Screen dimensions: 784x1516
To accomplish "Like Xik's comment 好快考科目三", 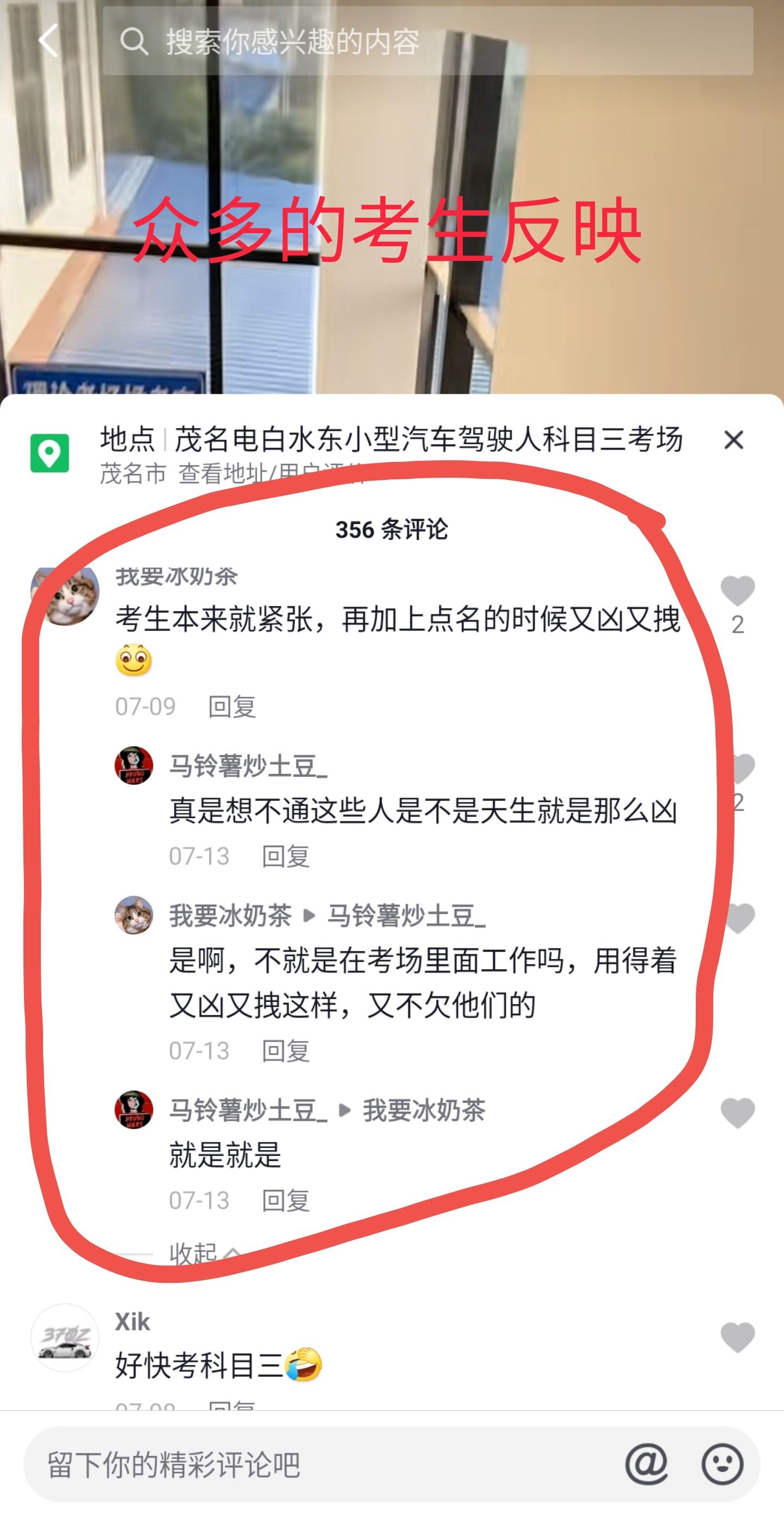I will point(737,1338).
